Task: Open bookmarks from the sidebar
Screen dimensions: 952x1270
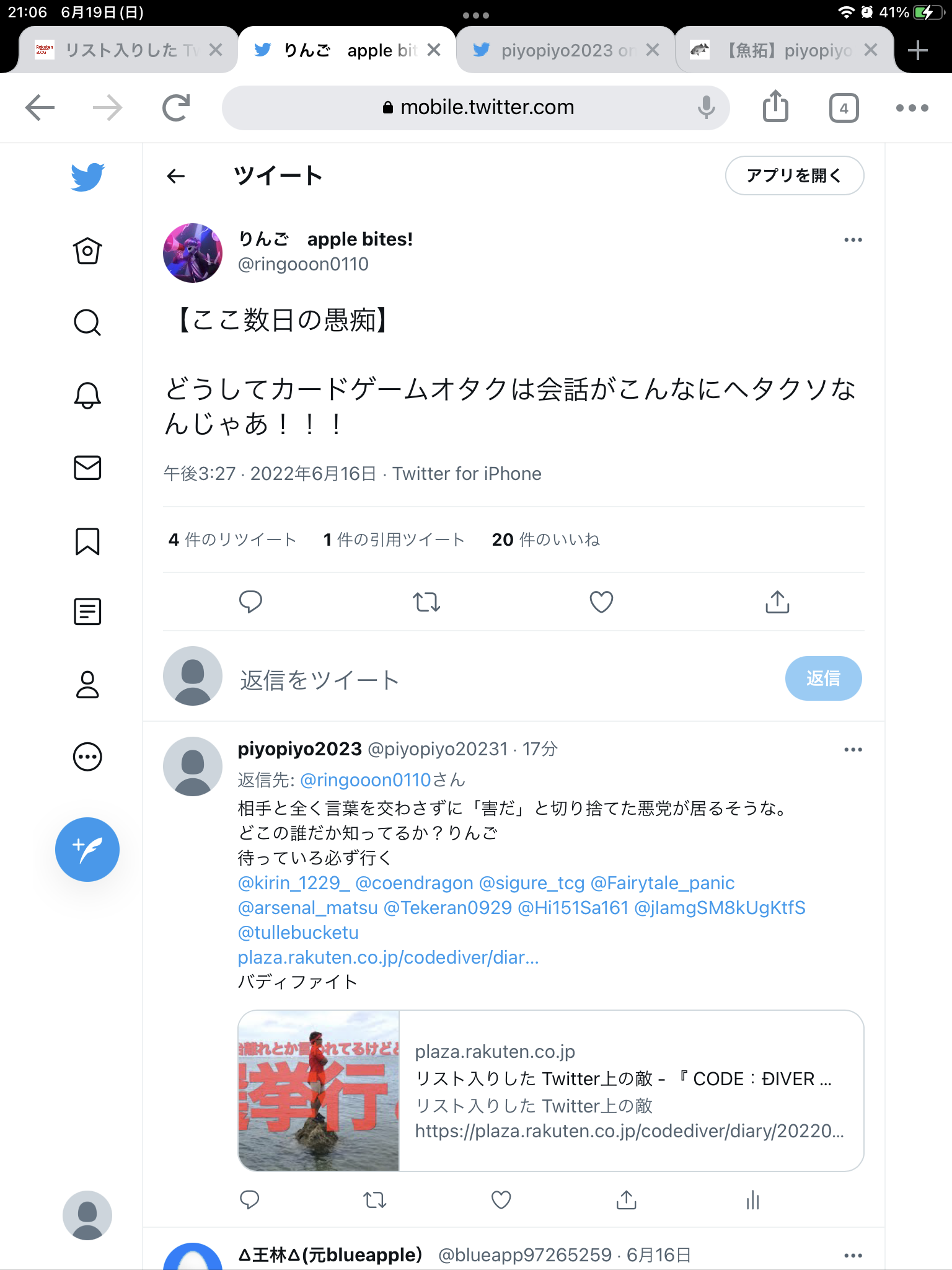Action: click(x=87, y=541)
